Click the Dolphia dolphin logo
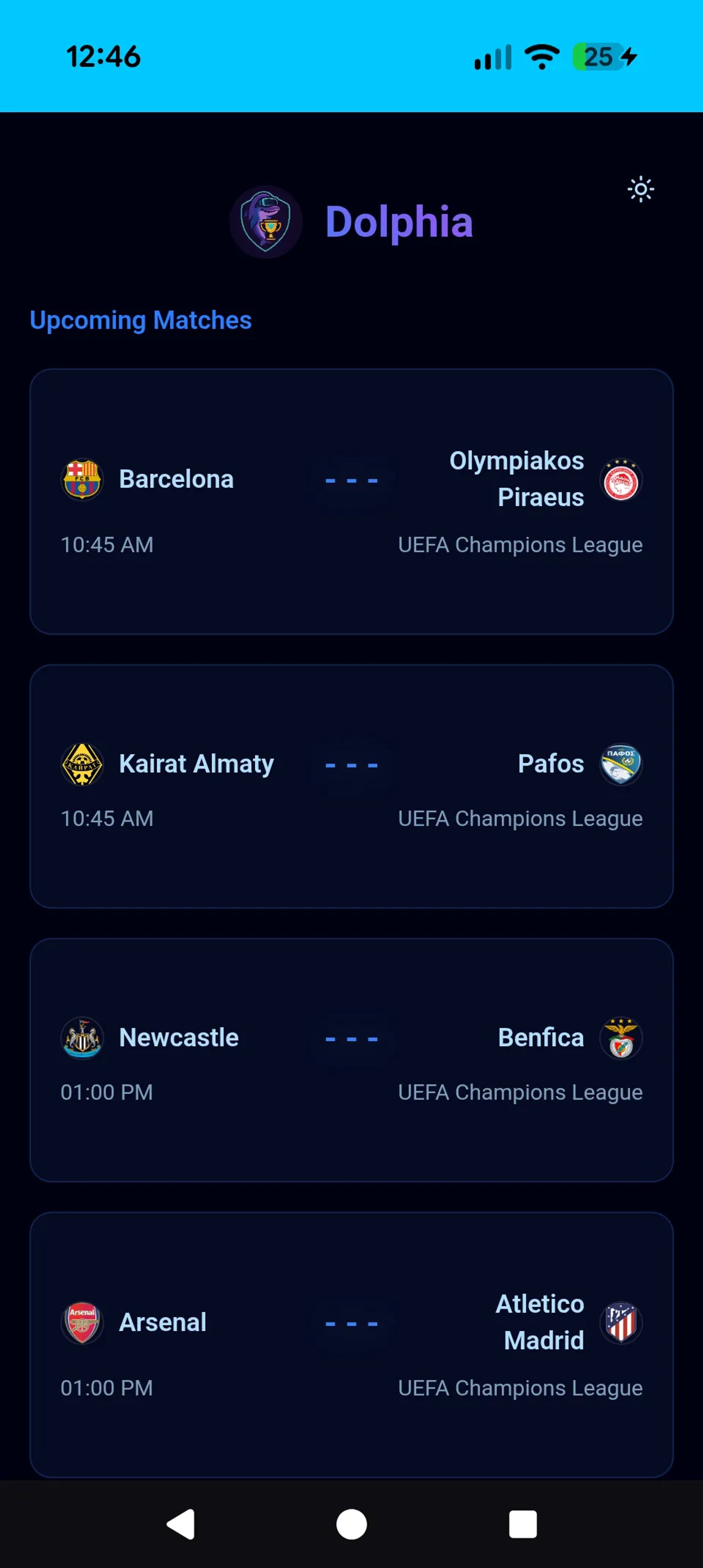Screen dimensions: 703x1568 pos(266,221)
